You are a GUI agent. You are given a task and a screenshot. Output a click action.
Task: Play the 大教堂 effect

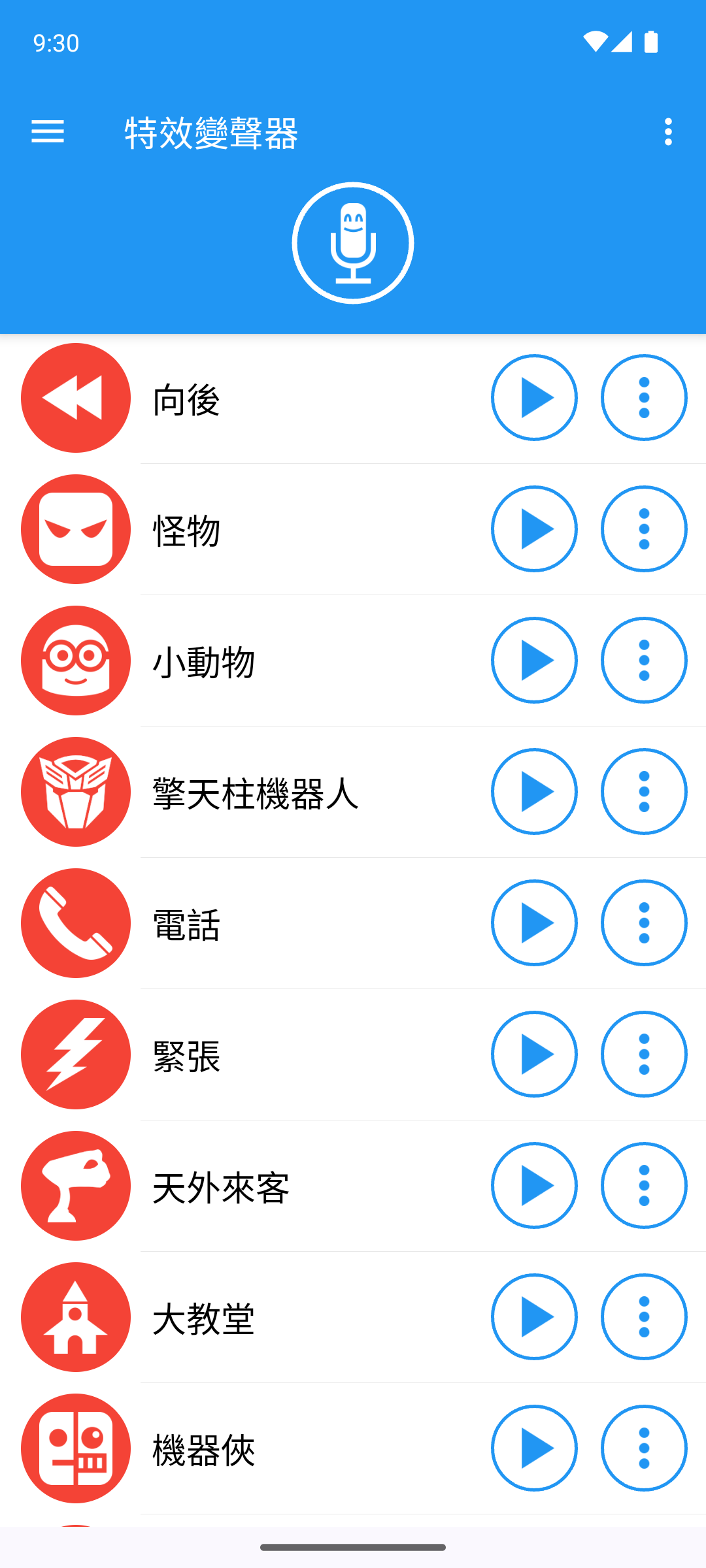point(534,1317)
